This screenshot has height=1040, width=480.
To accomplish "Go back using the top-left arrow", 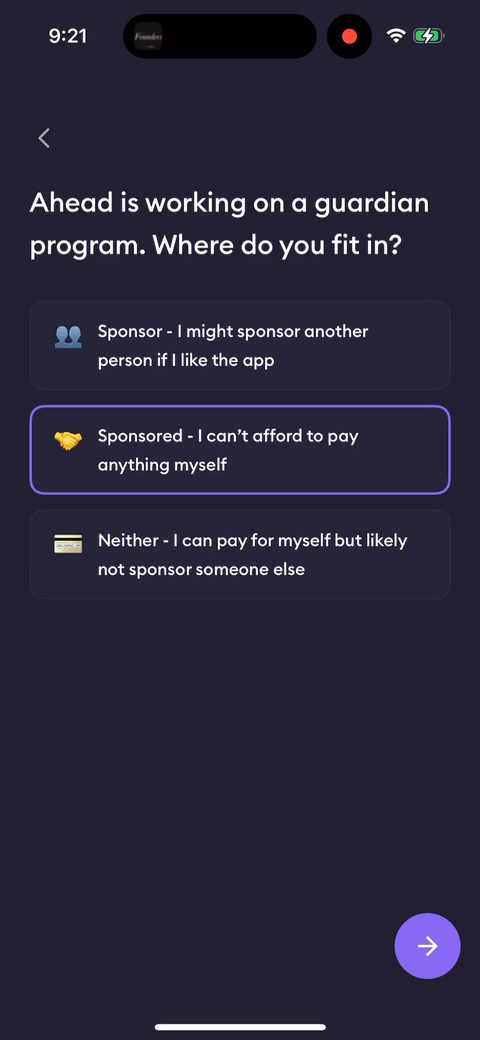I will tap(44, 138).
